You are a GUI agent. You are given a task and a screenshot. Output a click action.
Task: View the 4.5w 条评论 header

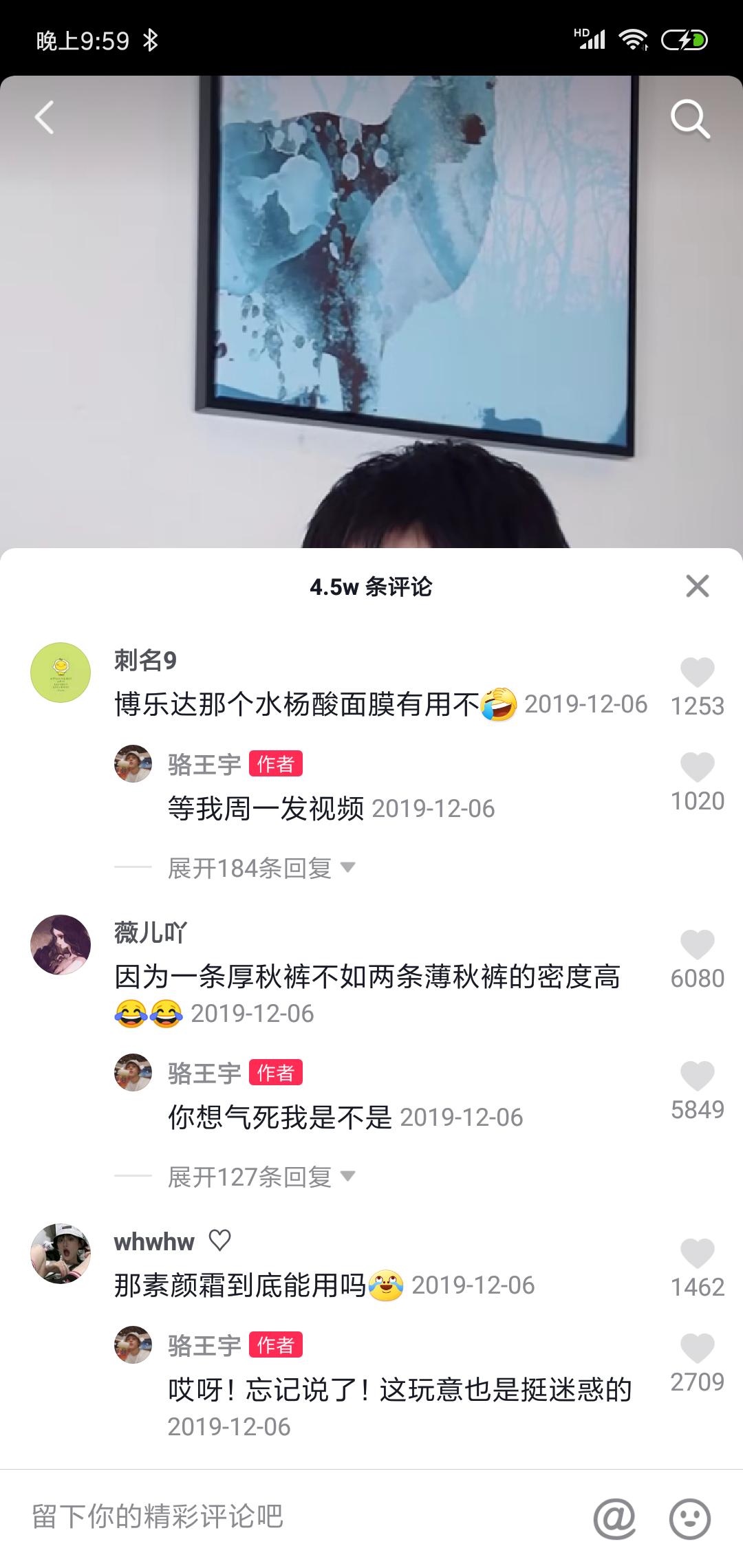371,586
